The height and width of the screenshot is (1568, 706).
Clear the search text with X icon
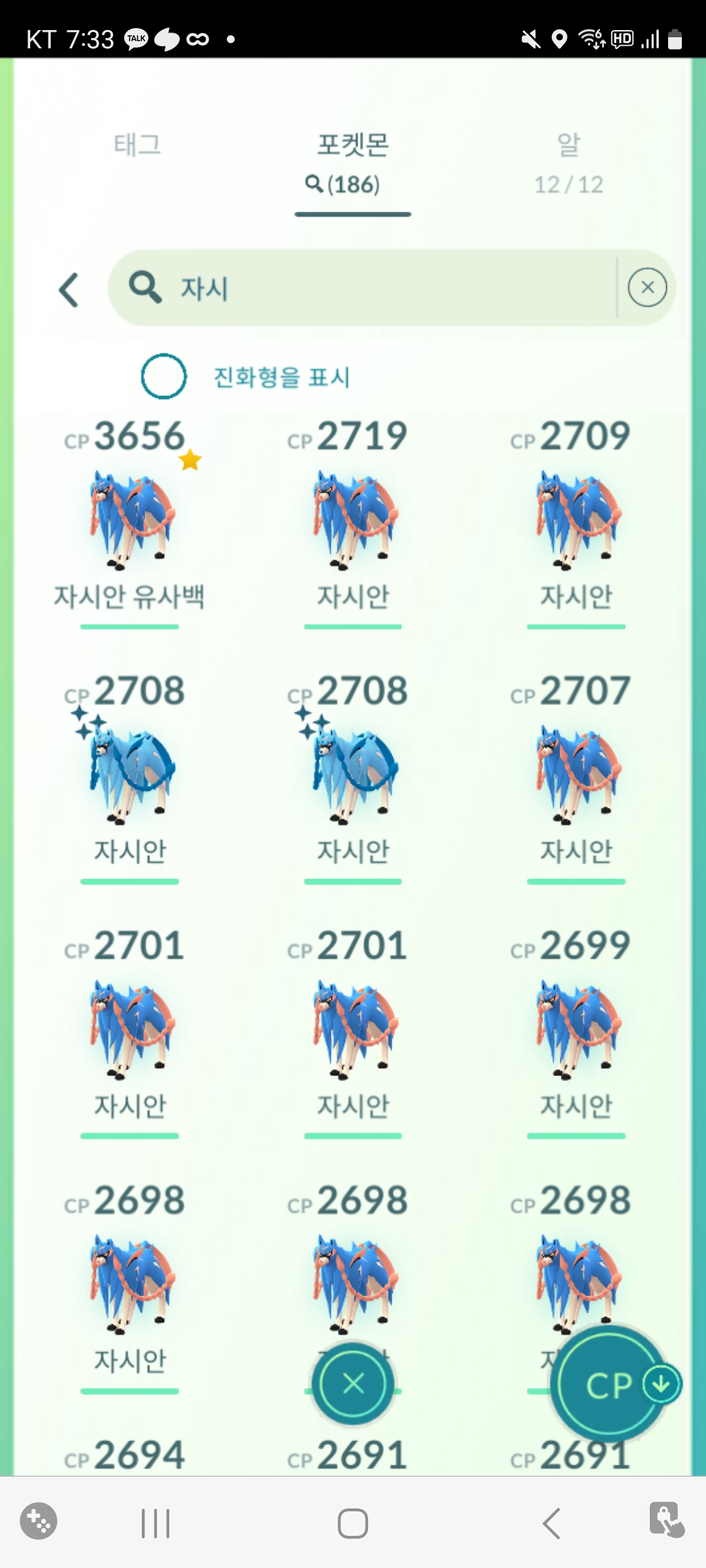(647, 287)
